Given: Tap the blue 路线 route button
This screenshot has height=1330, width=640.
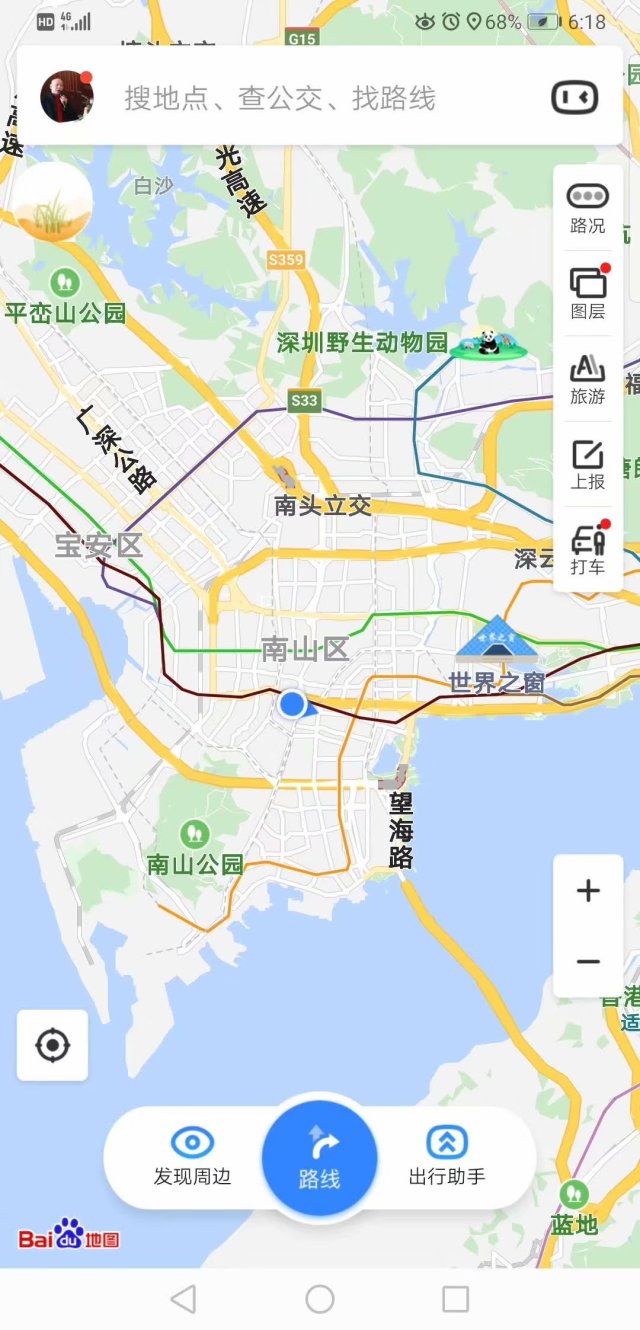Looking at the screenshot, I should [x=320, y=1157].
